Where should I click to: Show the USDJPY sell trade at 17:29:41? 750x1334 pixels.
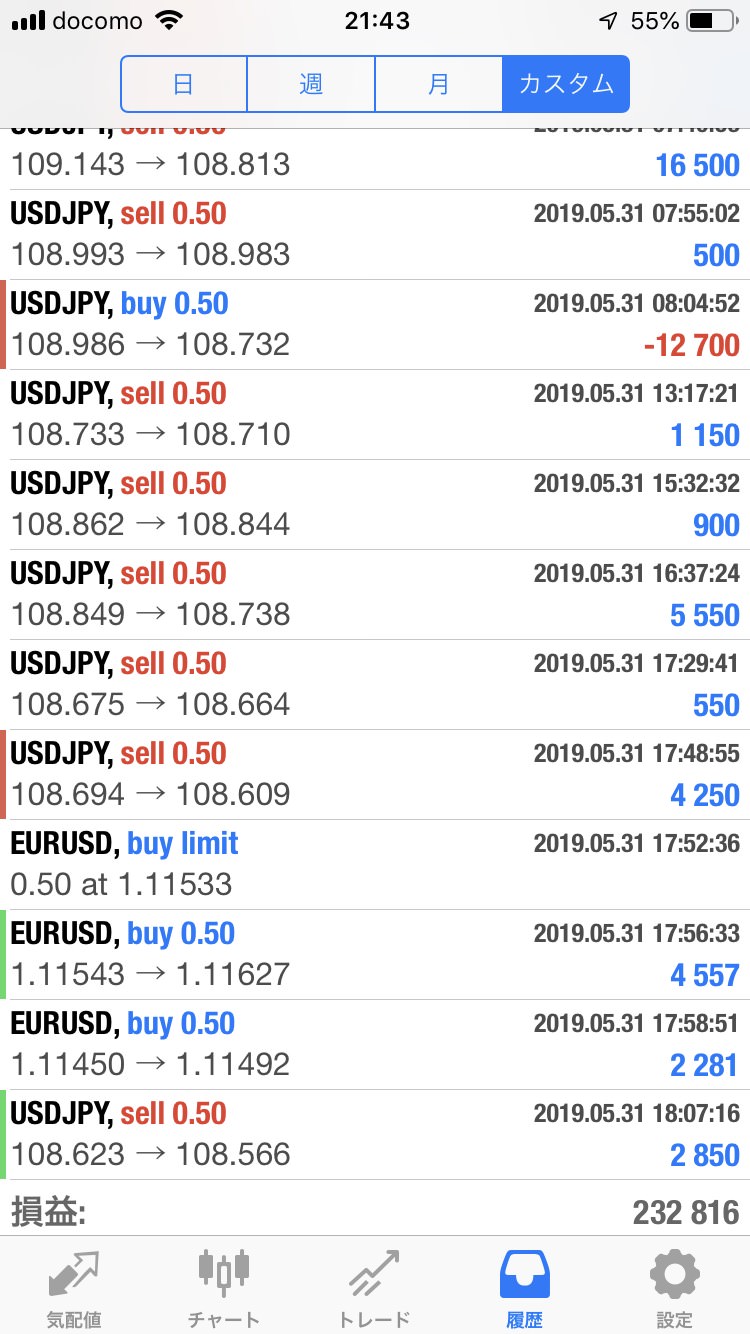click(x=375, y=685)
